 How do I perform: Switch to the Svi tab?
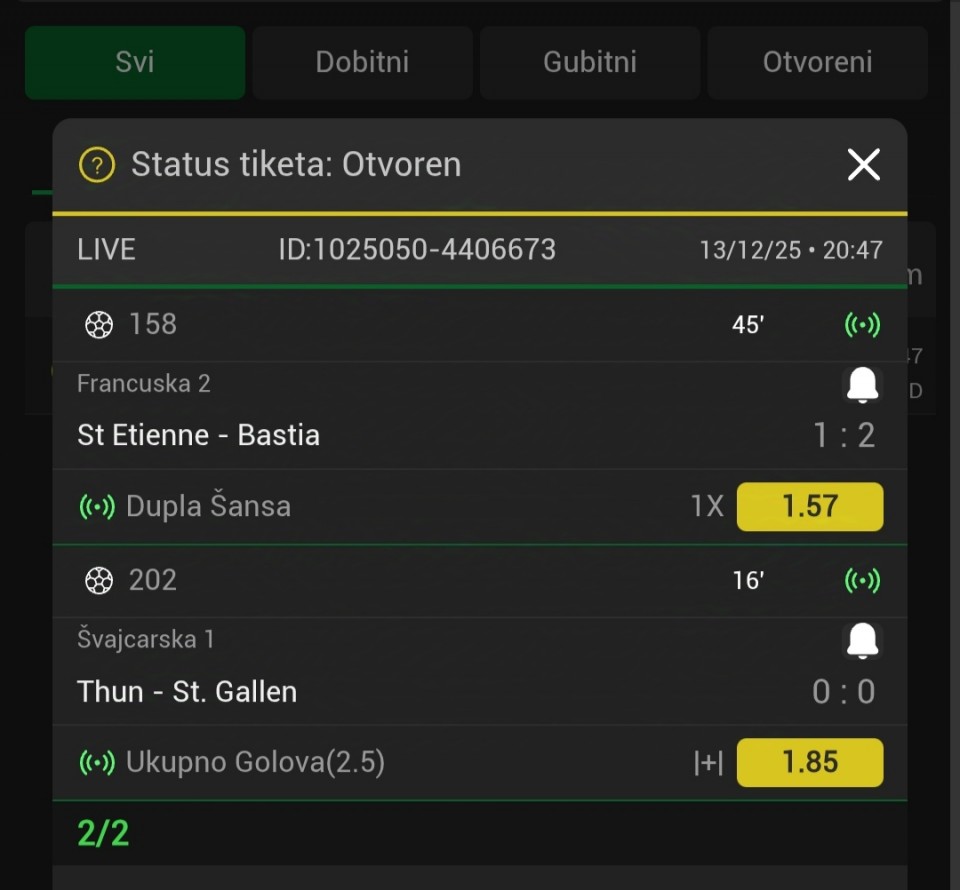click(x=135, y=62)
